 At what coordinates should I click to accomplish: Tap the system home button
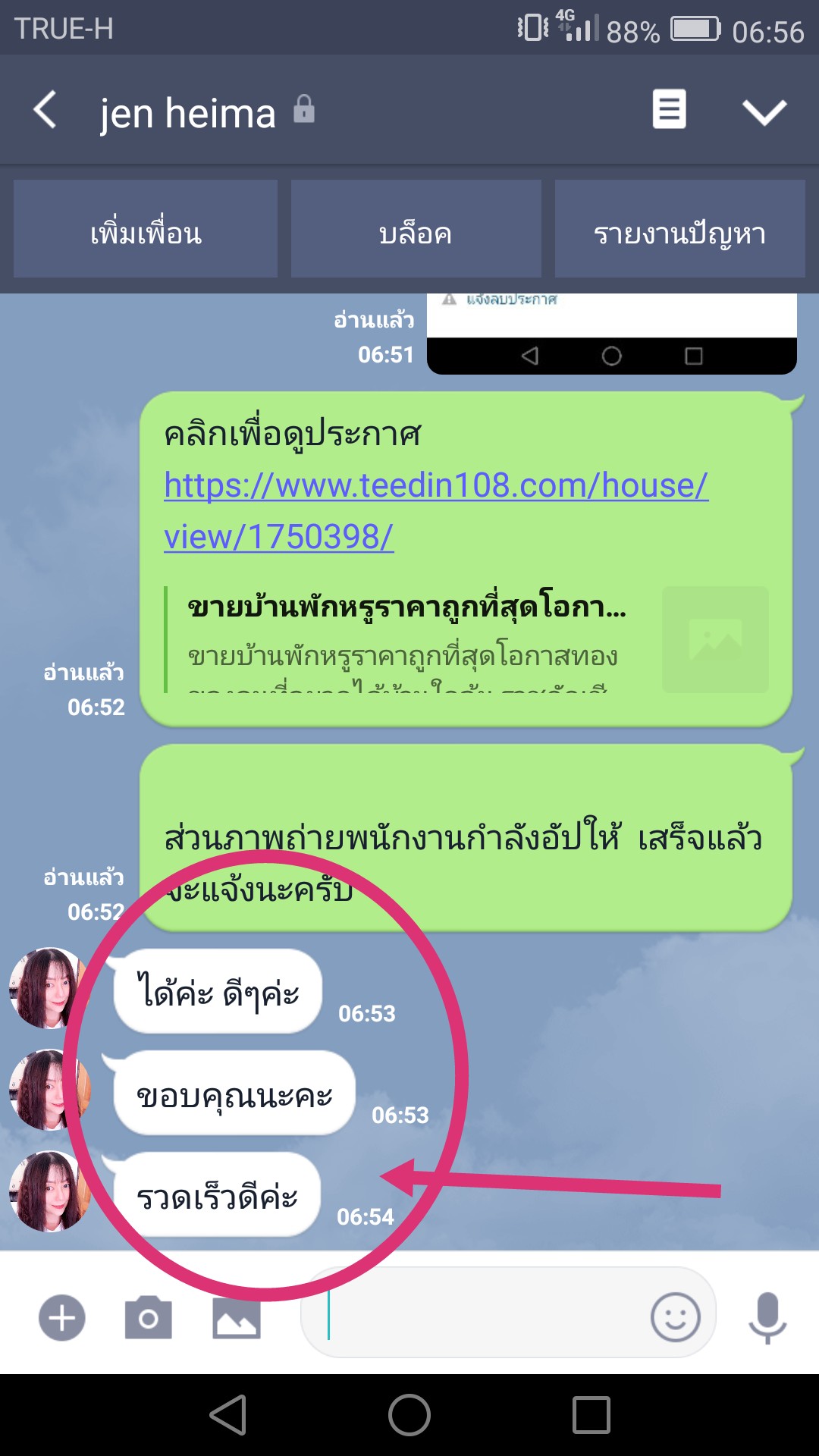[409, 1415]
